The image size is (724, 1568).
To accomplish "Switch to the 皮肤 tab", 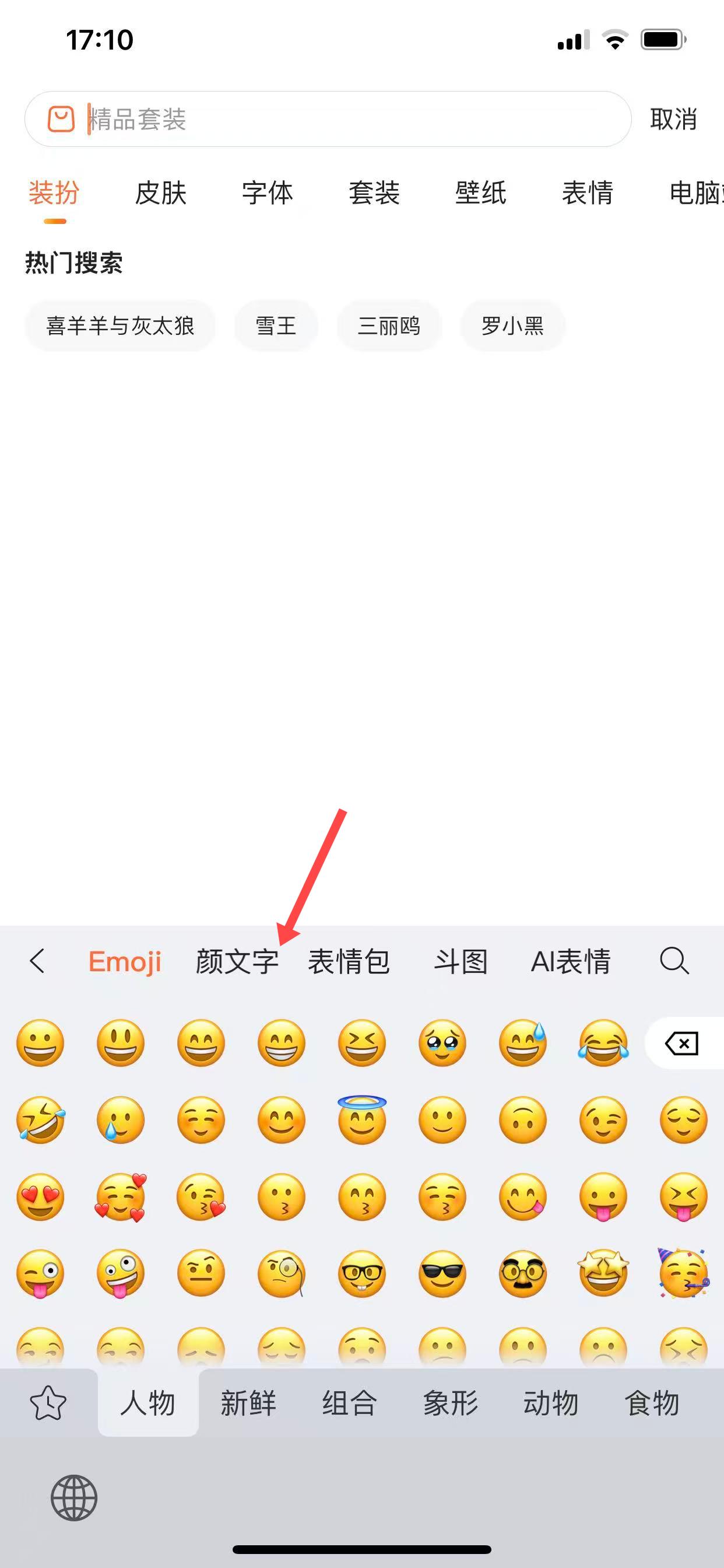I will [161, 193].
